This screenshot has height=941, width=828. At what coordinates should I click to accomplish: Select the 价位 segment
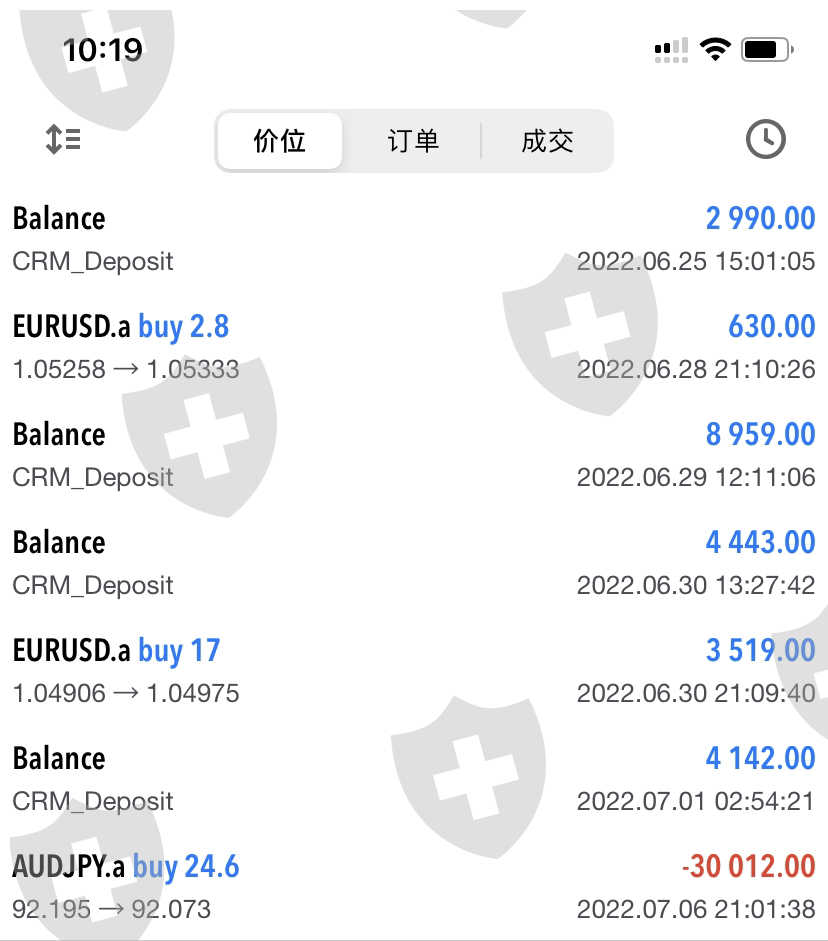[280, 141]
